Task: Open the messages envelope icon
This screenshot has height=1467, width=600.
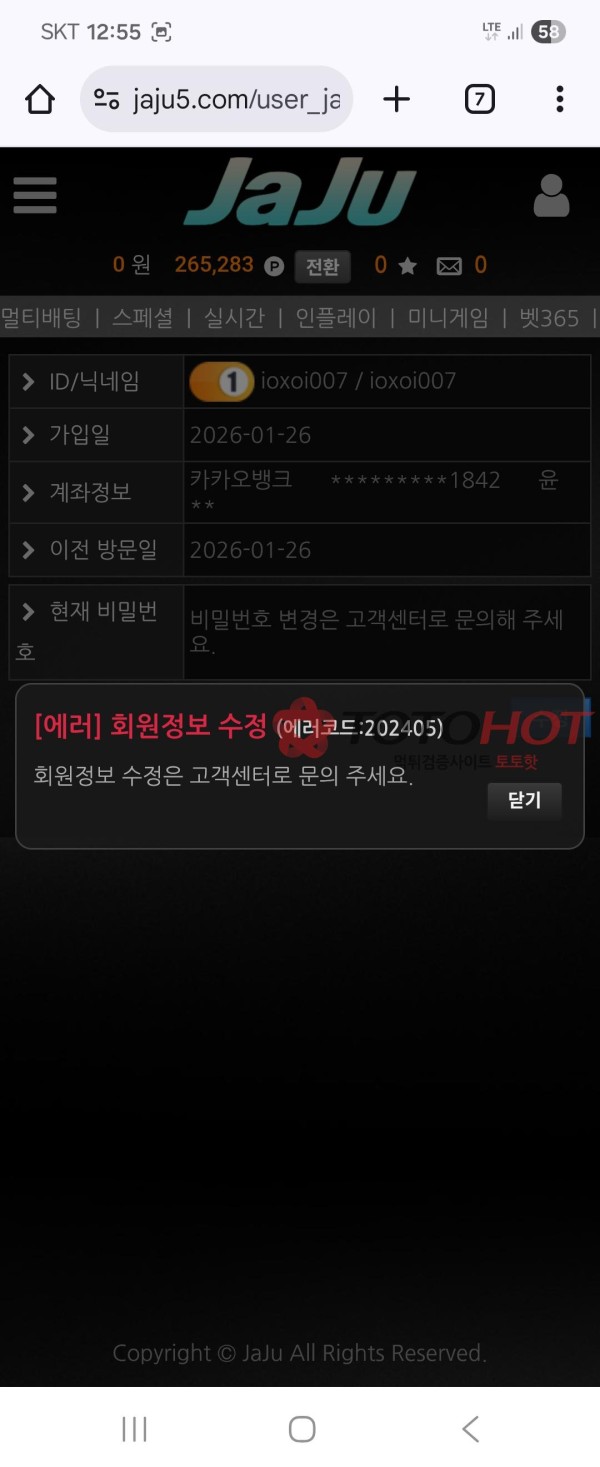Action: point(449,266)
